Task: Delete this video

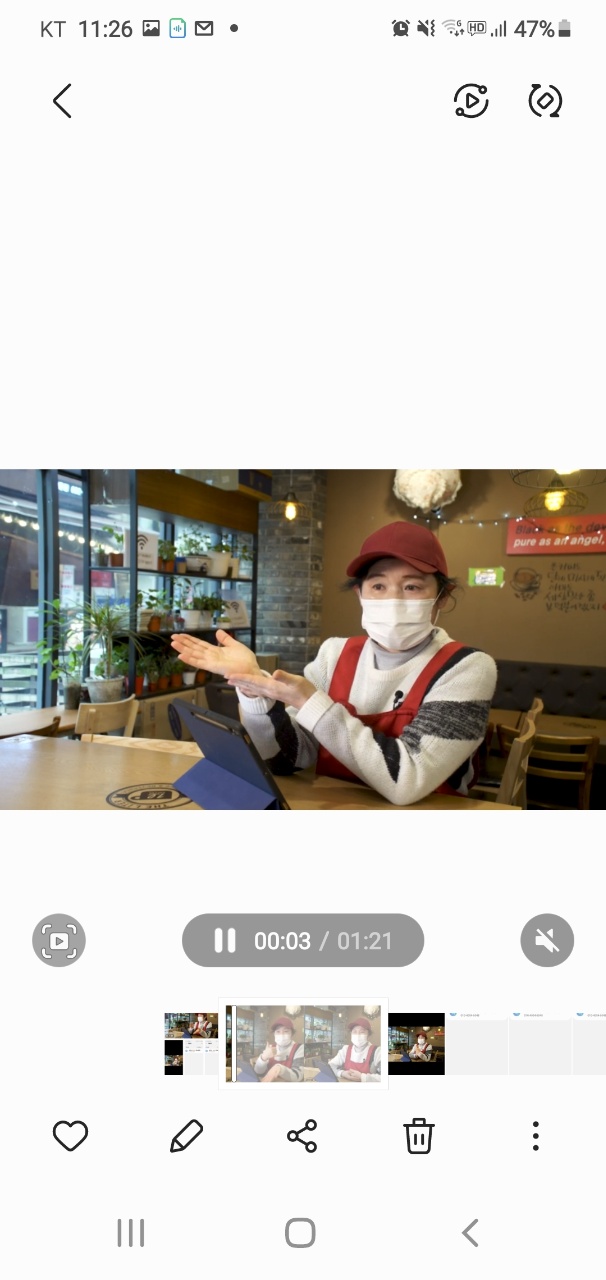Action: point(418,1136)
